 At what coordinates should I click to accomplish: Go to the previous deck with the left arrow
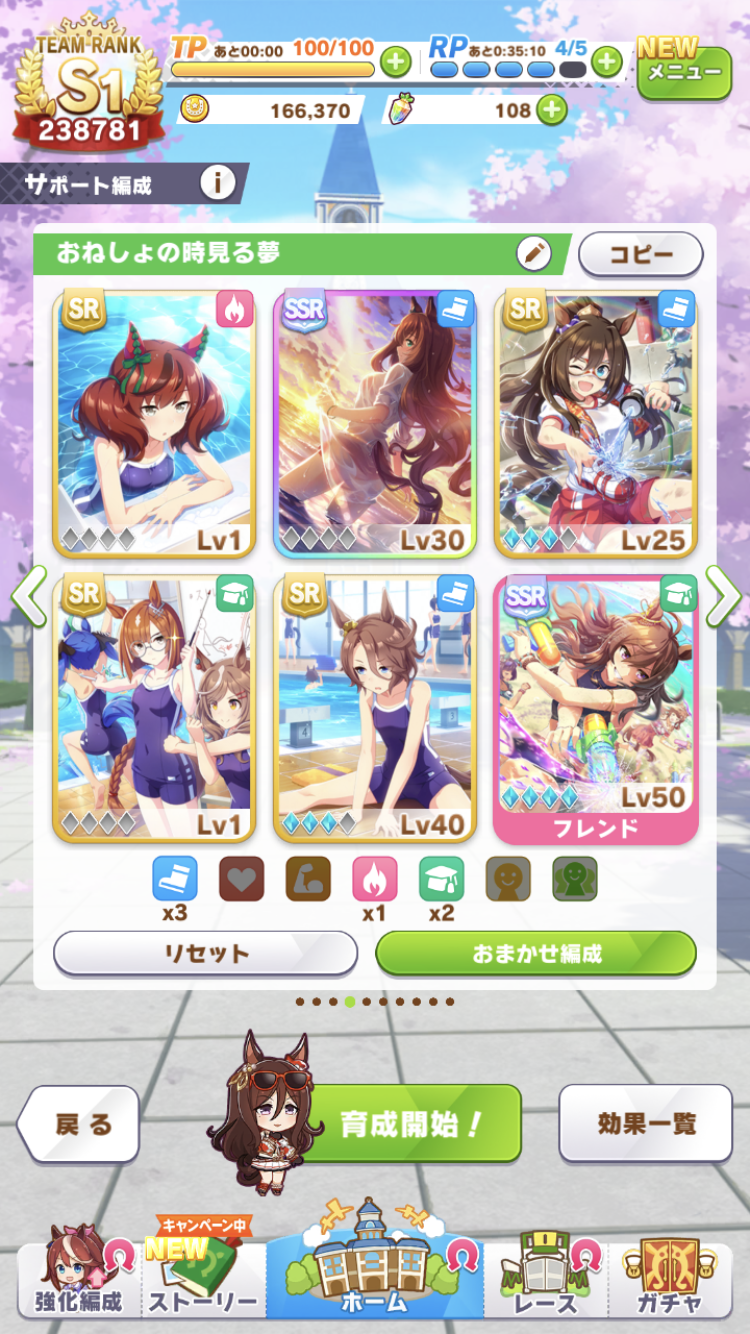[26, 597]
